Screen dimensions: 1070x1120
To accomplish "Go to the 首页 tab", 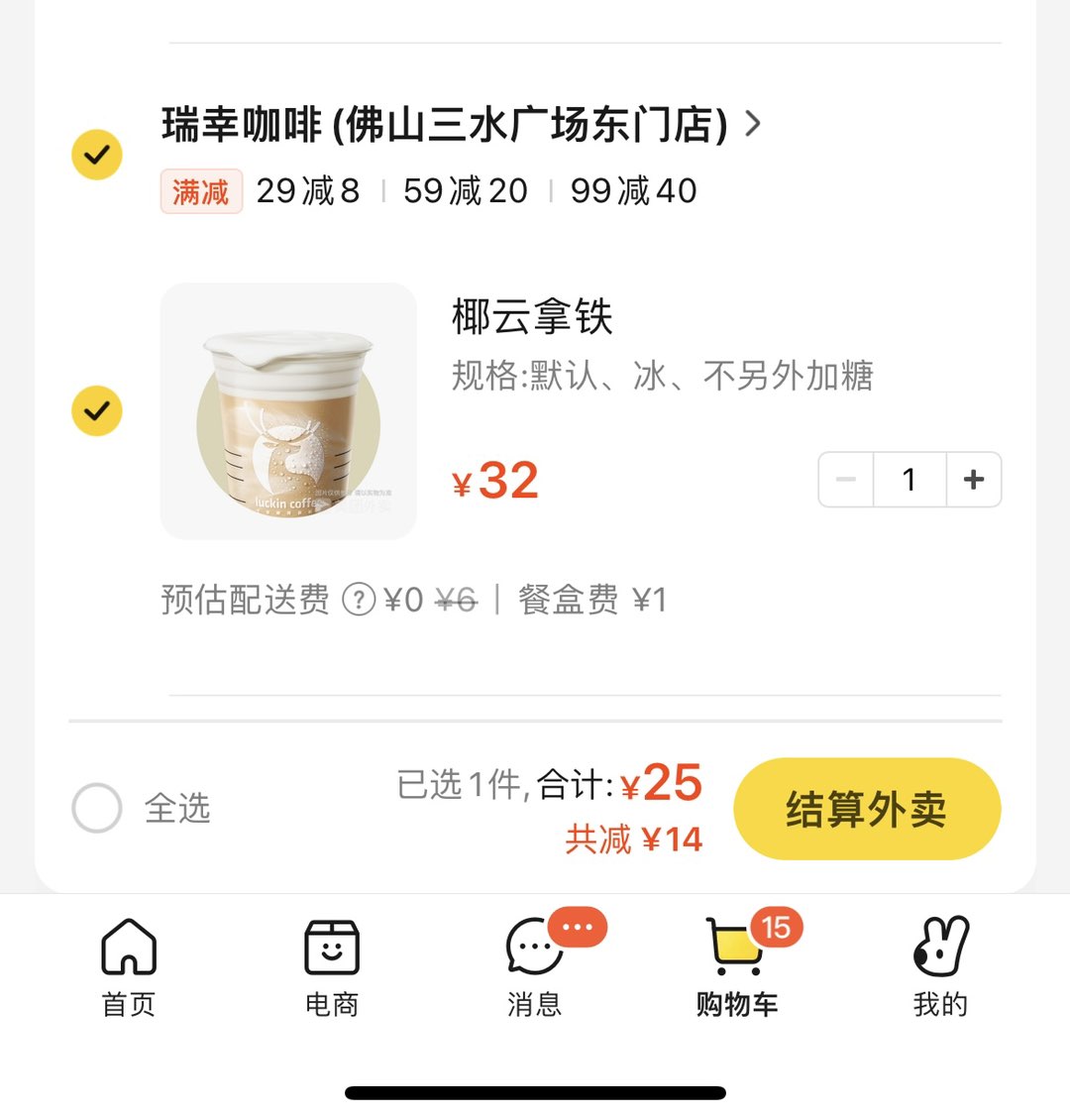I will (129, 967).
